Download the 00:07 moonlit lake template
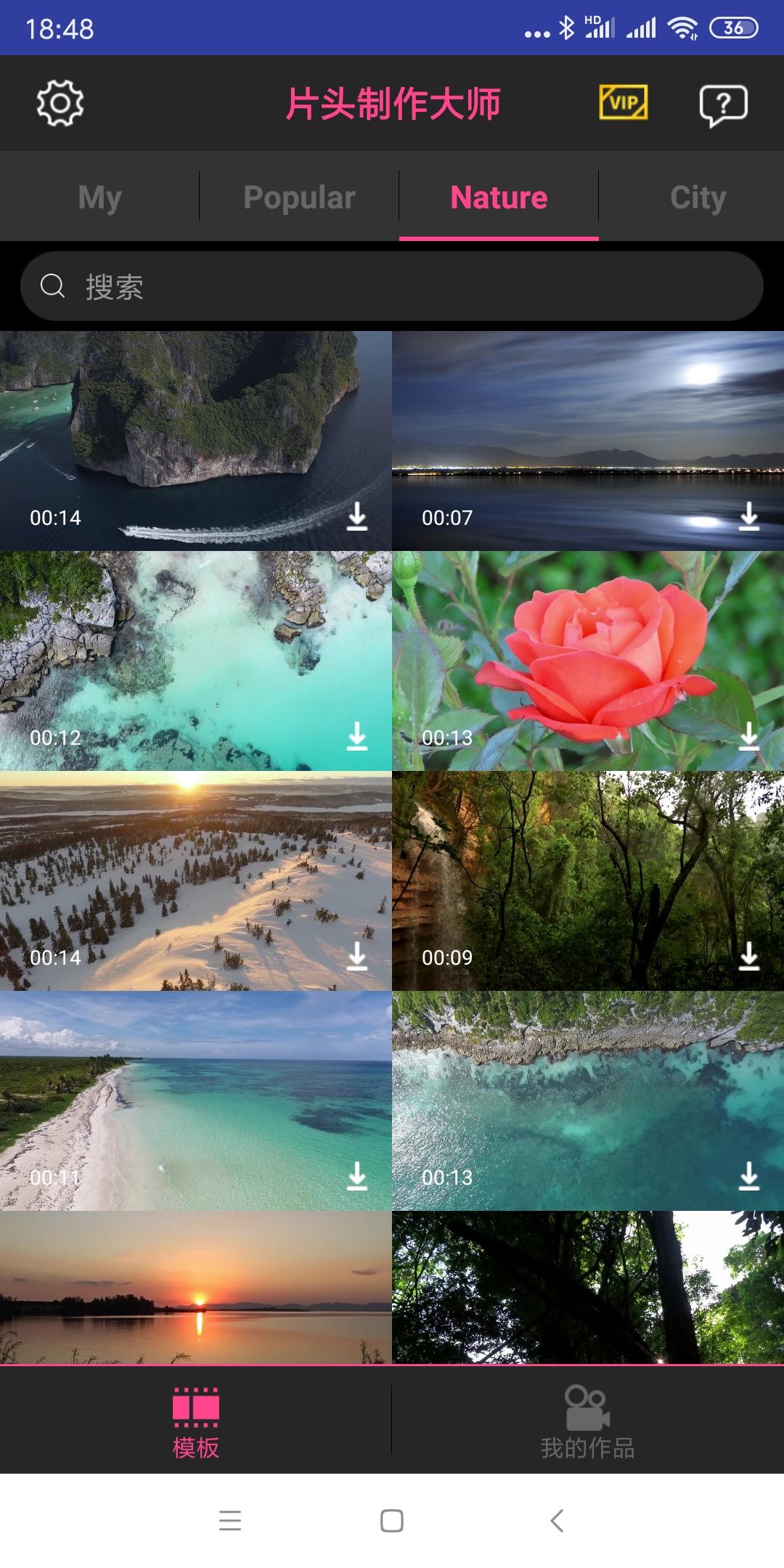The image size is (784, 1568). [x=748, y=517]
